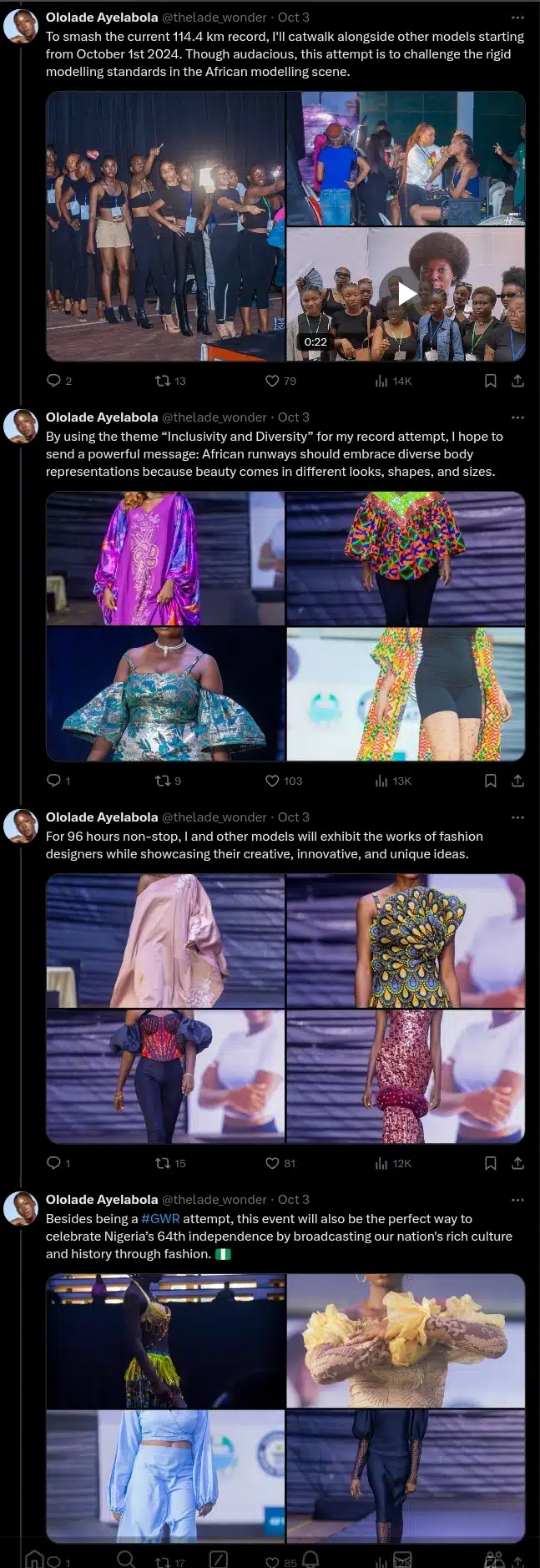Share the post about the 114.4 km record
The image size is (540, 1568).
coord(517,381)
